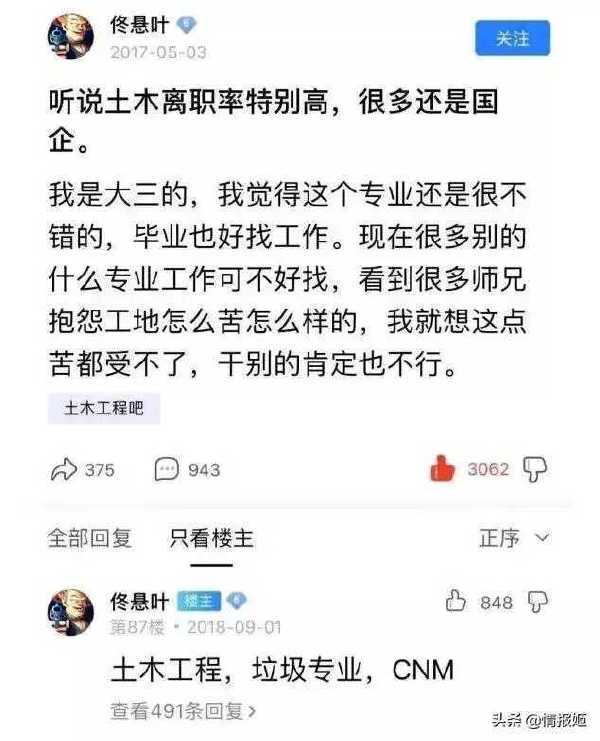
Task: Like the main post with 3062 likes
Action: point(442,468)
